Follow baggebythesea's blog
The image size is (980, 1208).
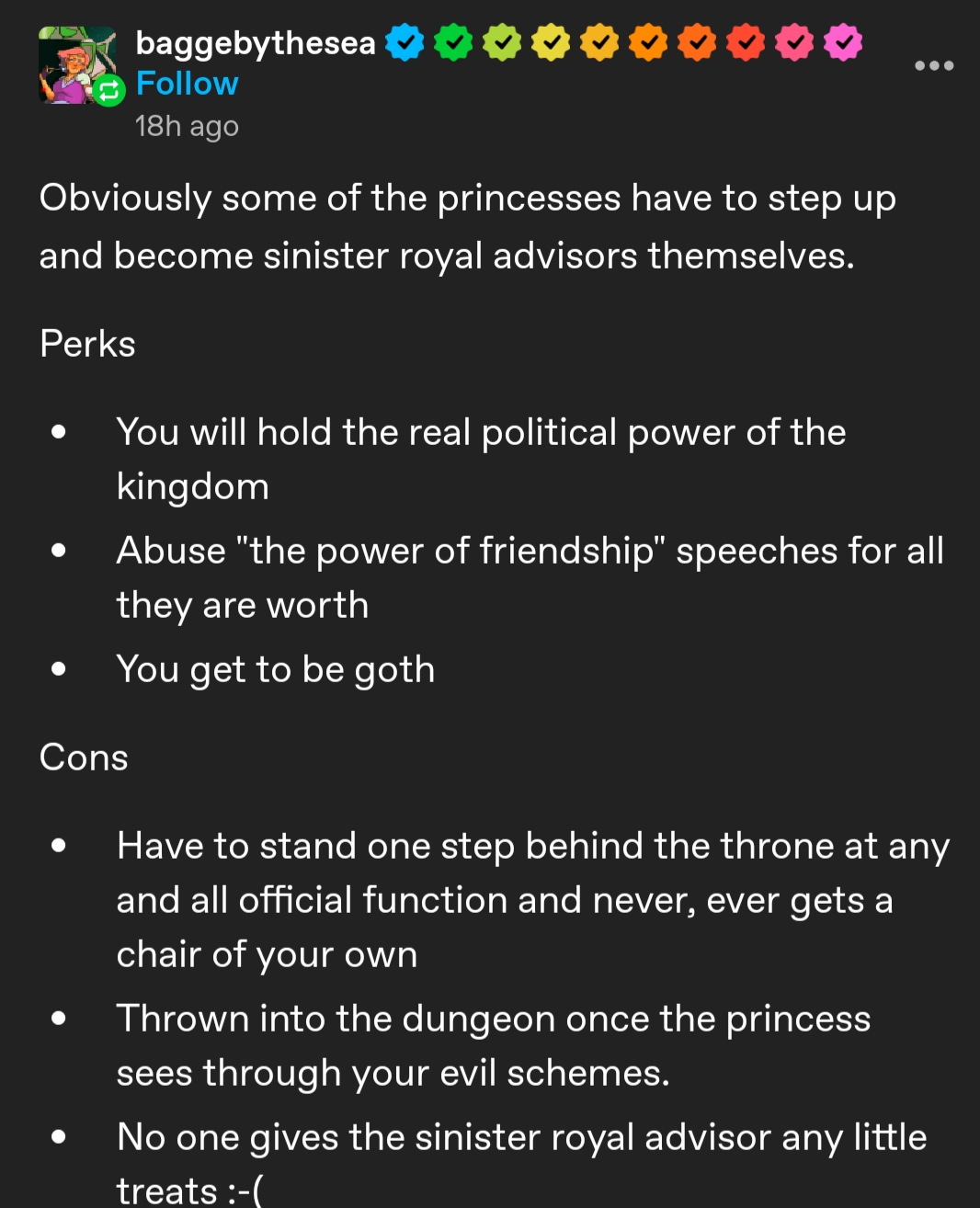pyautogui.click(x=187, y=84)
